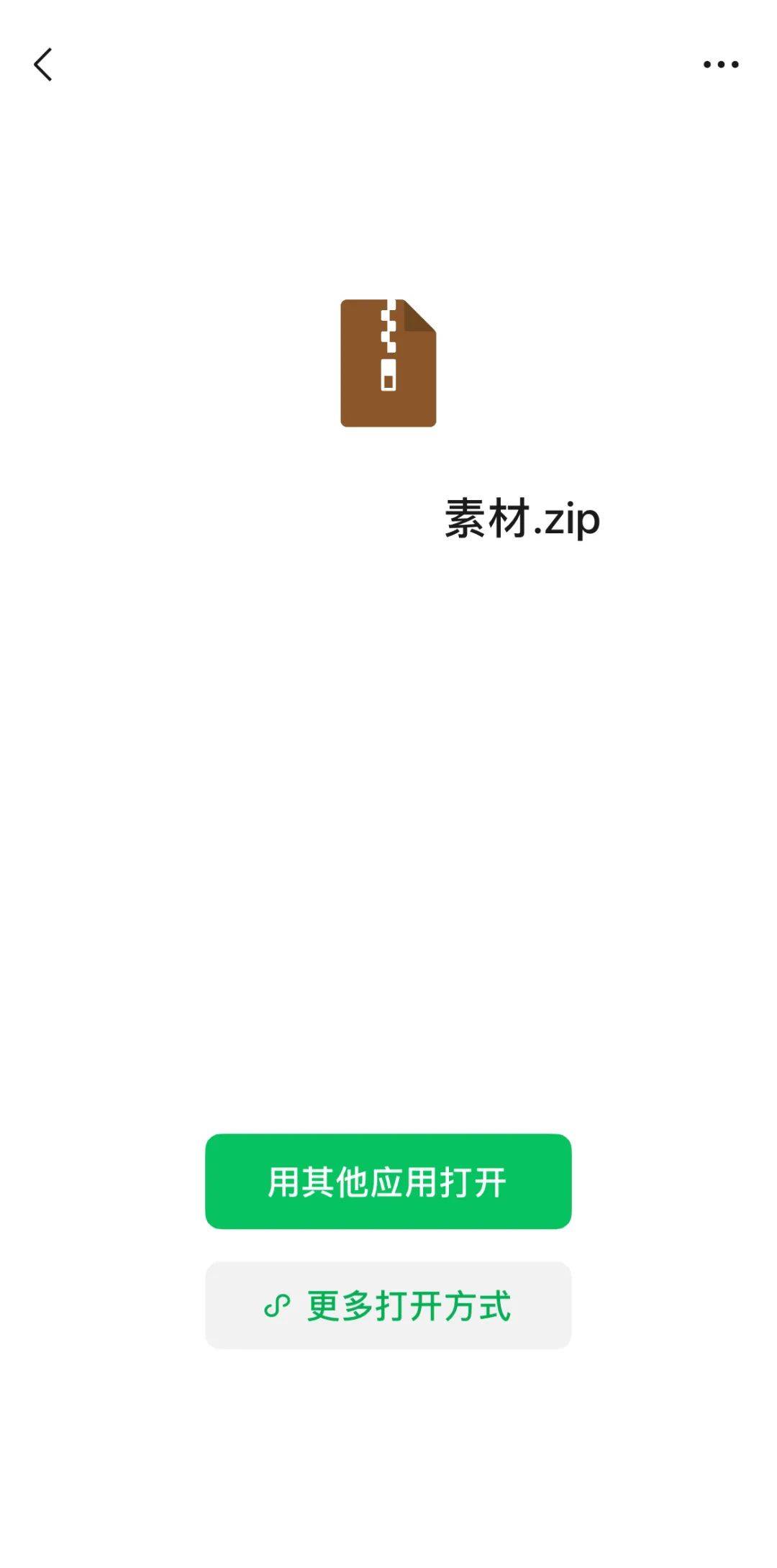Tap the green 用其他应用打开 button

(x=388, y=1182)
